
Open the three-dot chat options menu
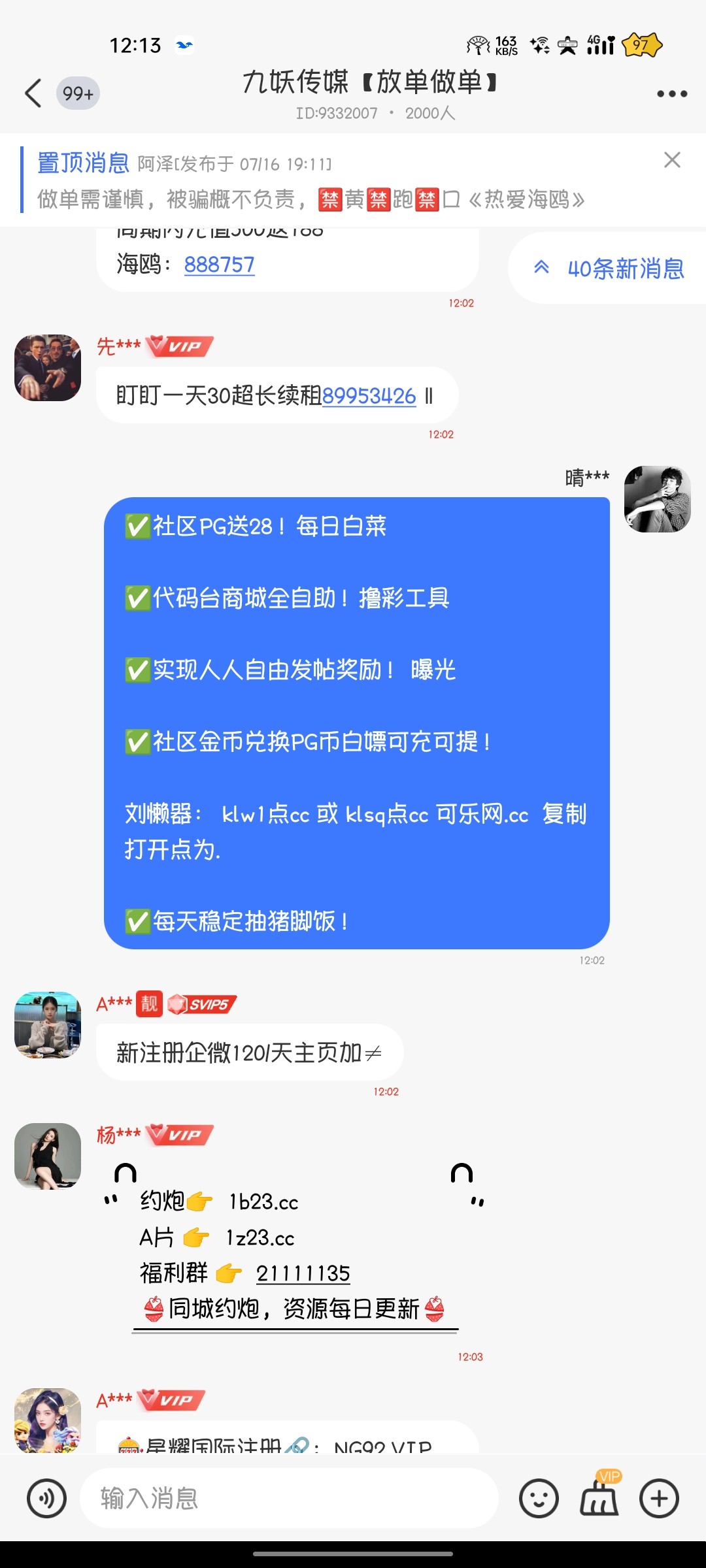click(x=671, y=93)
